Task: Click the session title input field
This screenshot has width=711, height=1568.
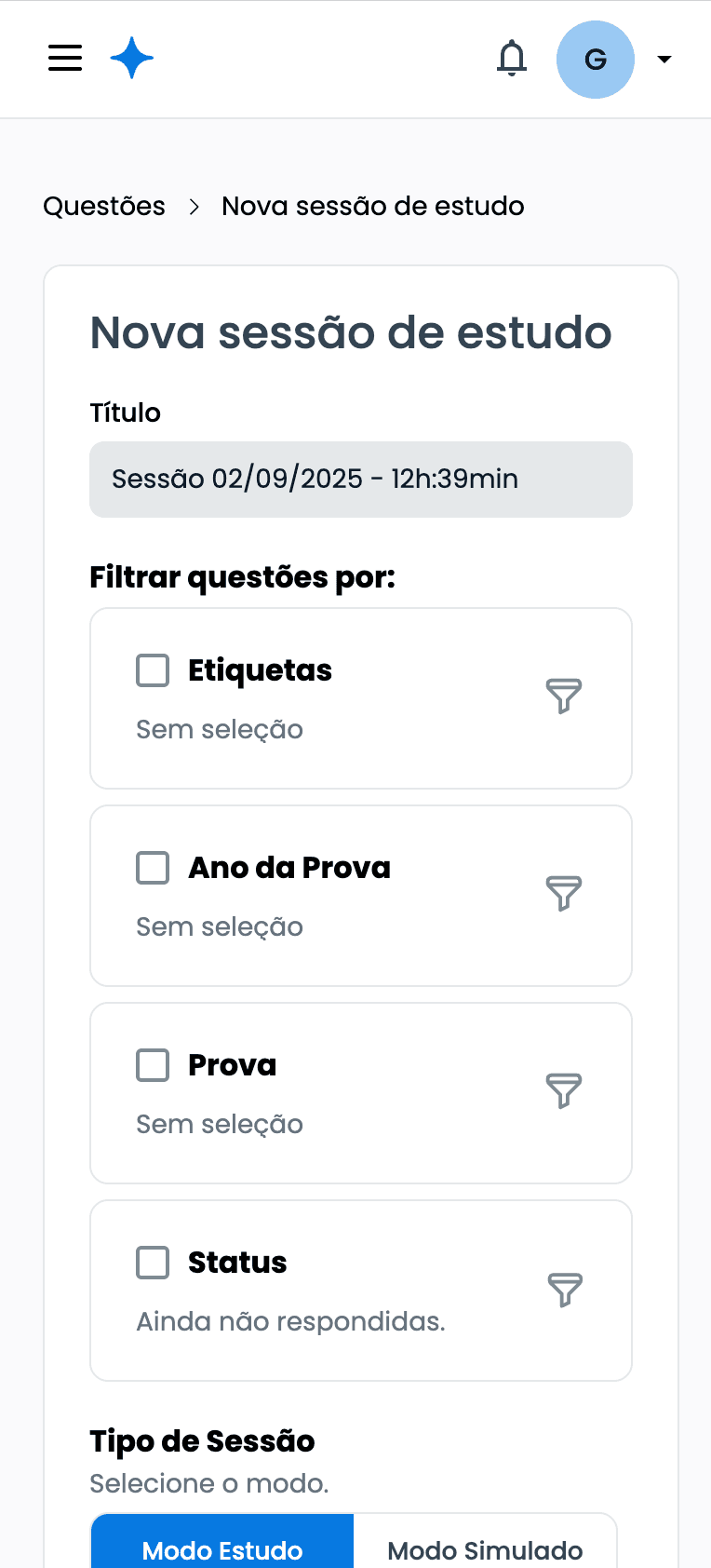Action: pos(361,479)
